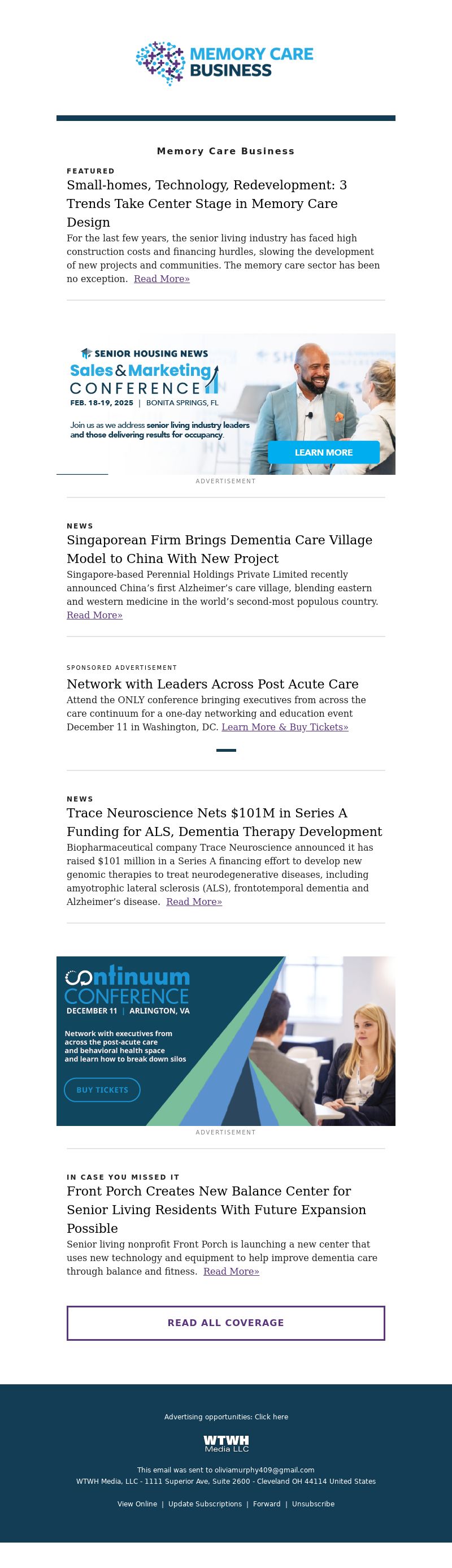Open Update Subscriptions in the footer
452x1568 pixels.
click(x=205, y=1504)
